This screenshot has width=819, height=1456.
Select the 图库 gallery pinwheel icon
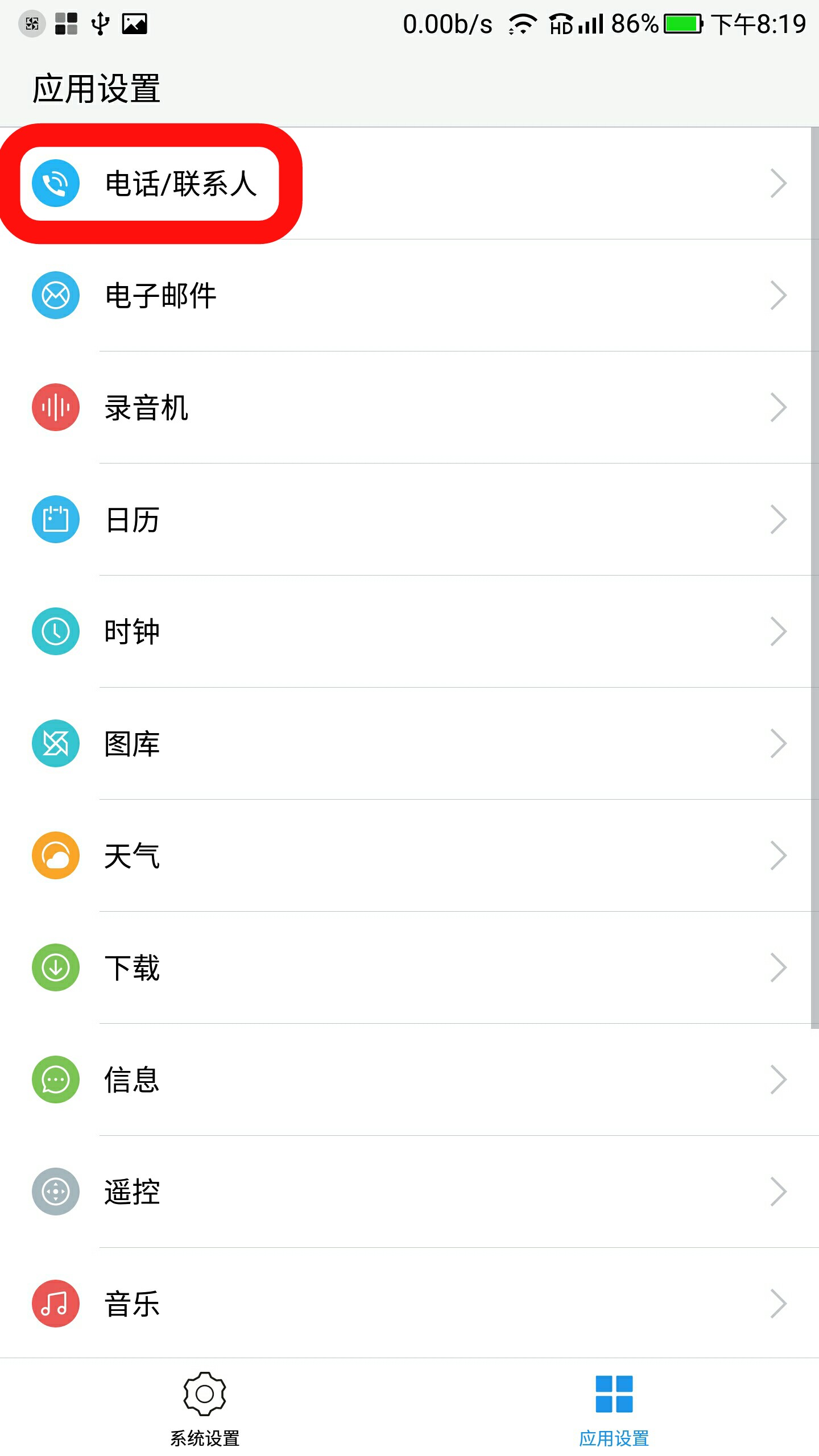tap(55, 743)
